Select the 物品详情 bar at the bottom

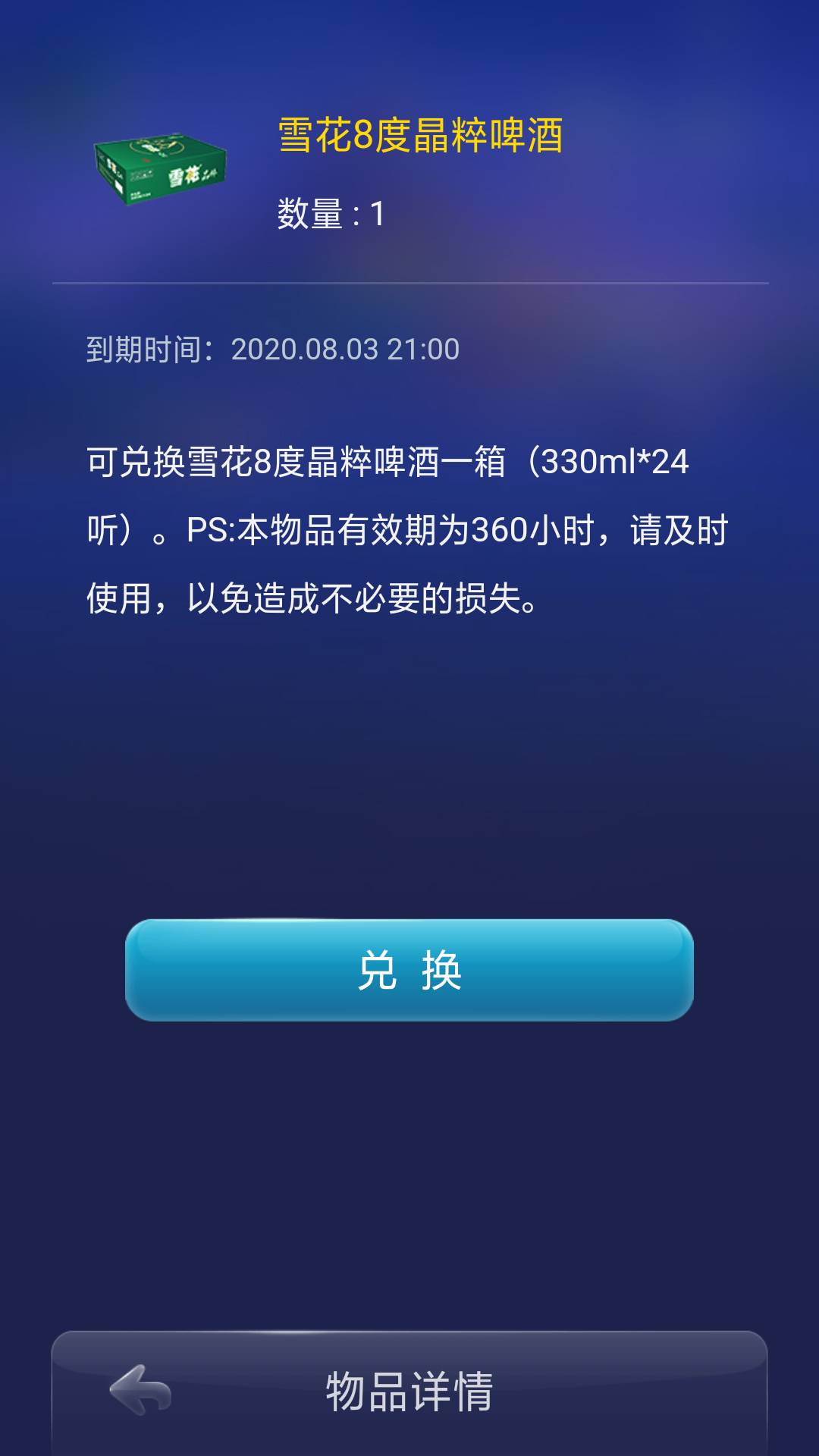coord(409,1398)
